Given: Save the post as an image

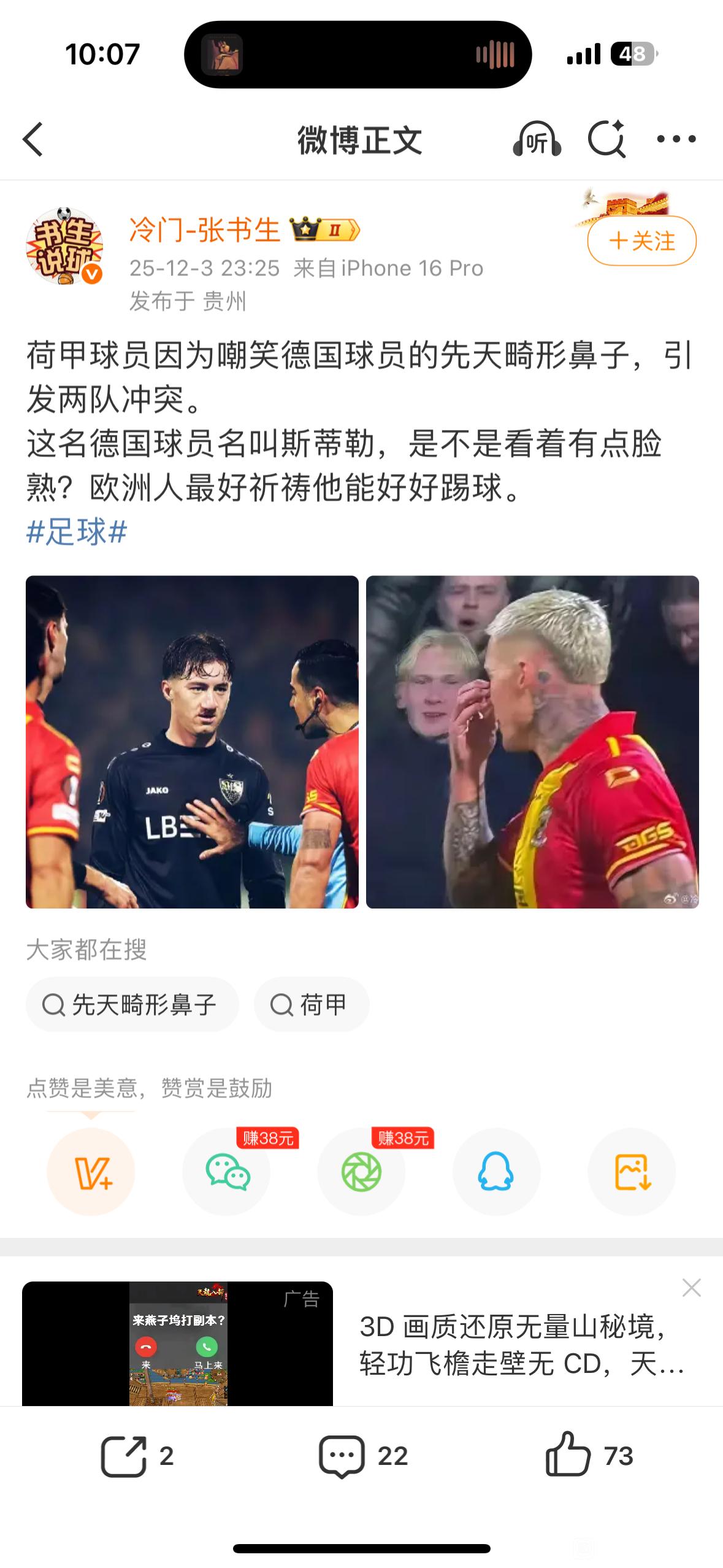Looking at the screenshot, I should [x=632, y=1172].
